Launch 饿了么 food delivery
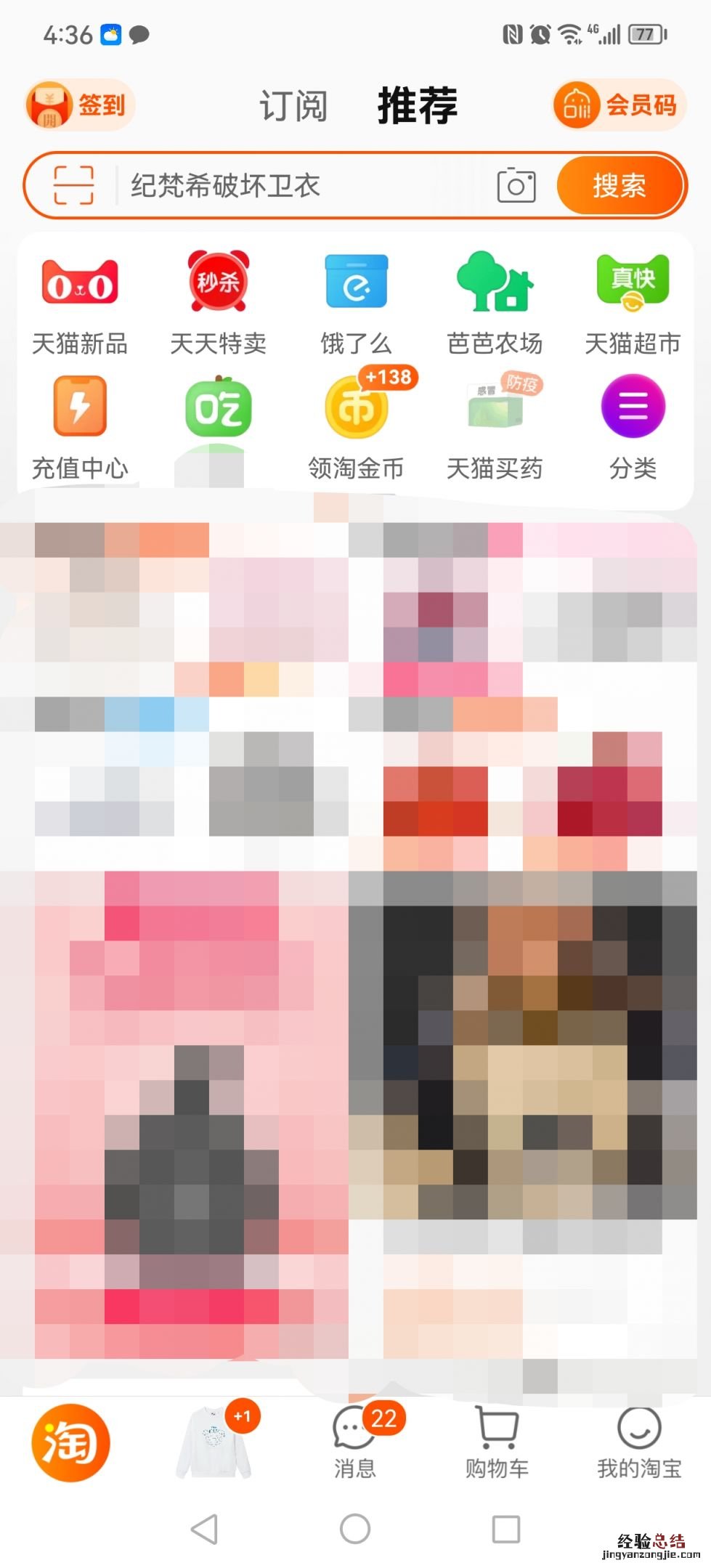The width and height of the screenshot is (711, 1568). pos(356,303)
